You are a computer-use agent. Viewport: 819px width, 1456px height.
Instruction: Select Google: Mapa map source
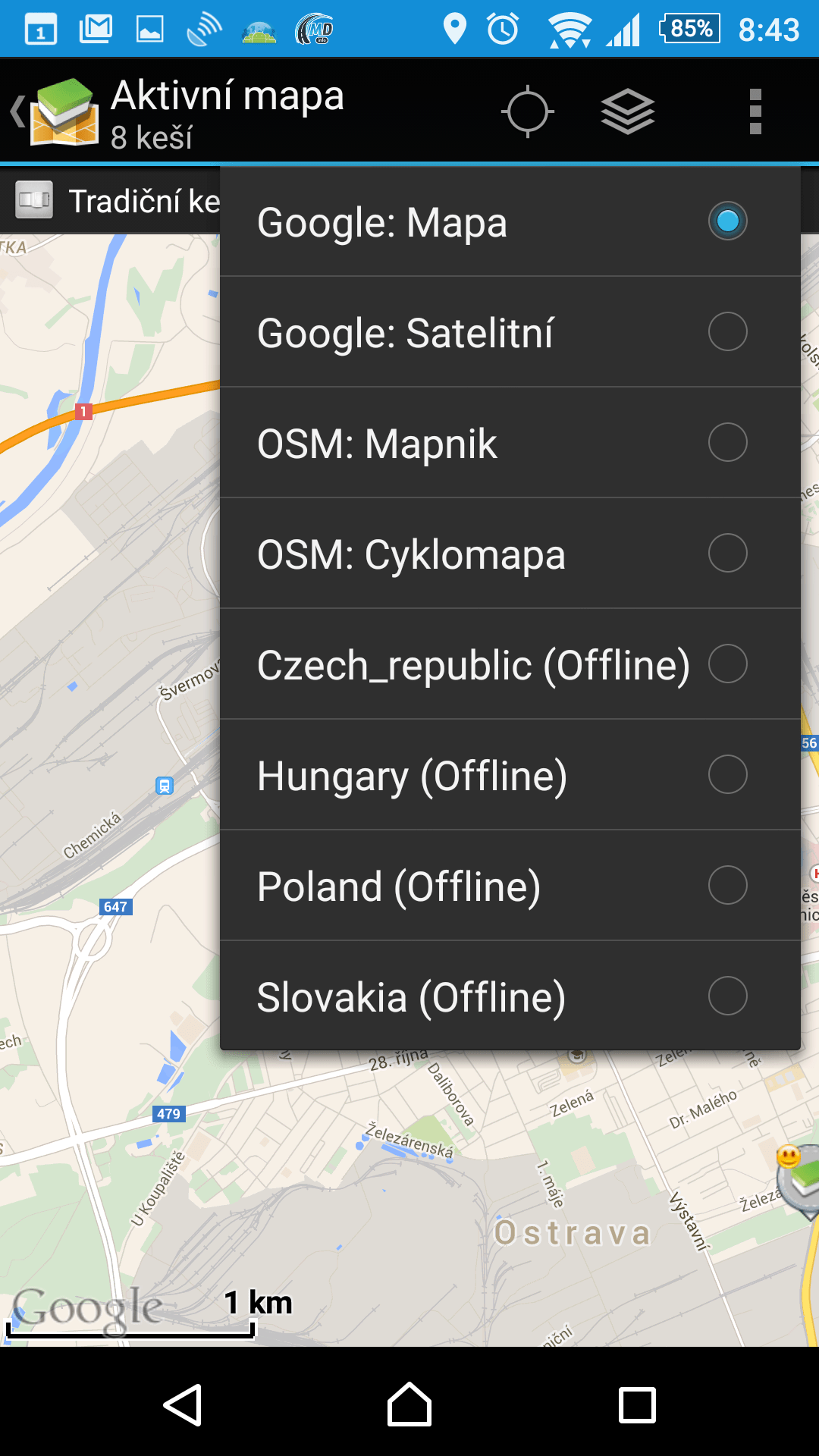pyautogui.click(x=510, y=221)
